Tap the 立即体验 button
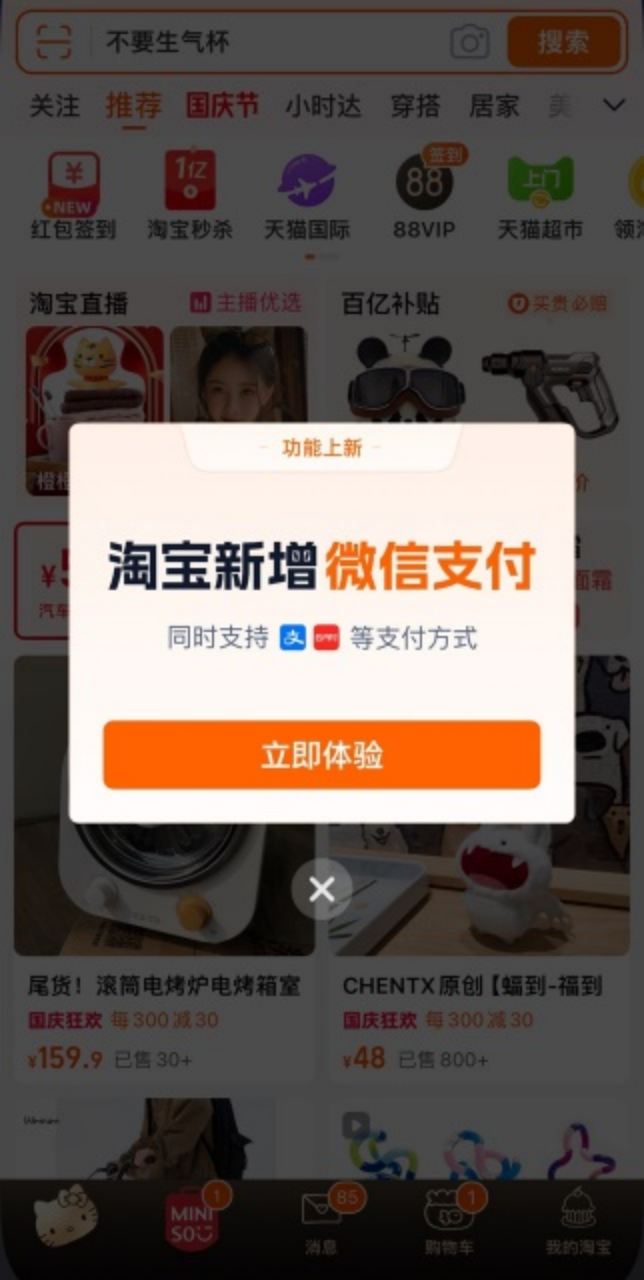The width and height of the screenshot is (644, 1280). [x=321, y=755]
